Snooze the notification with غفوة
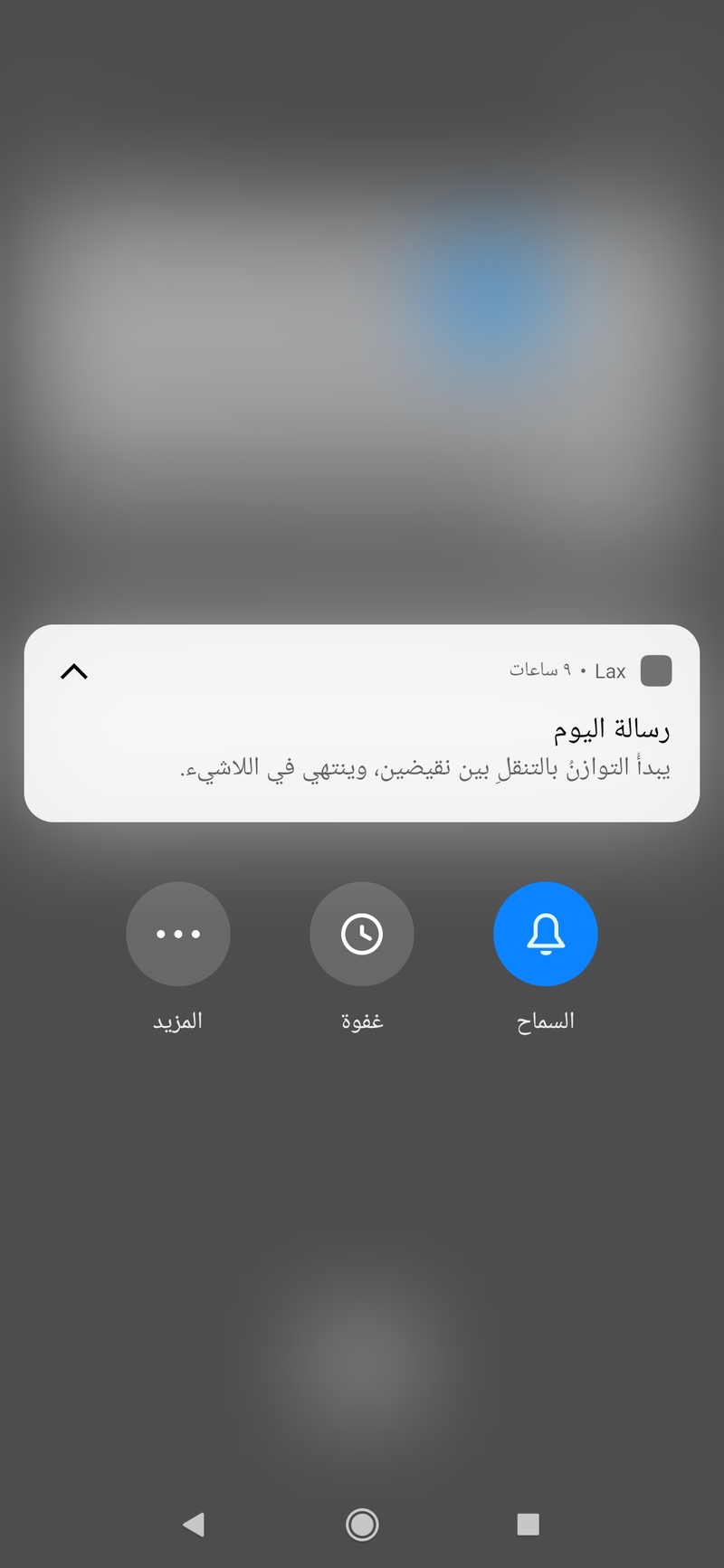The width and height of the screenshot is (724, 1568). click(361, 934)
